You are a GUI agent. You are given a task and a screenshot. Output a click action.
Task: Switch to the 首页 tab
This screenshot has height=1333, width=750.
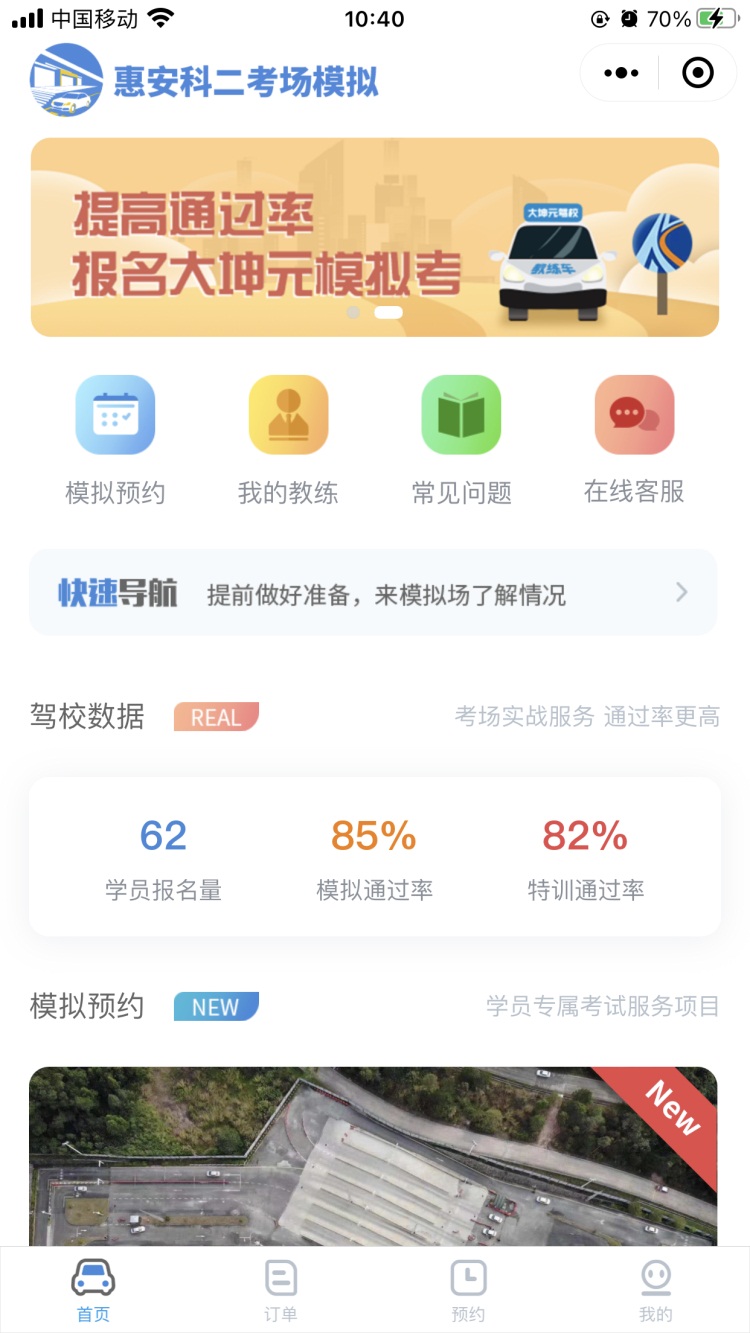[x=93, y=1290]
